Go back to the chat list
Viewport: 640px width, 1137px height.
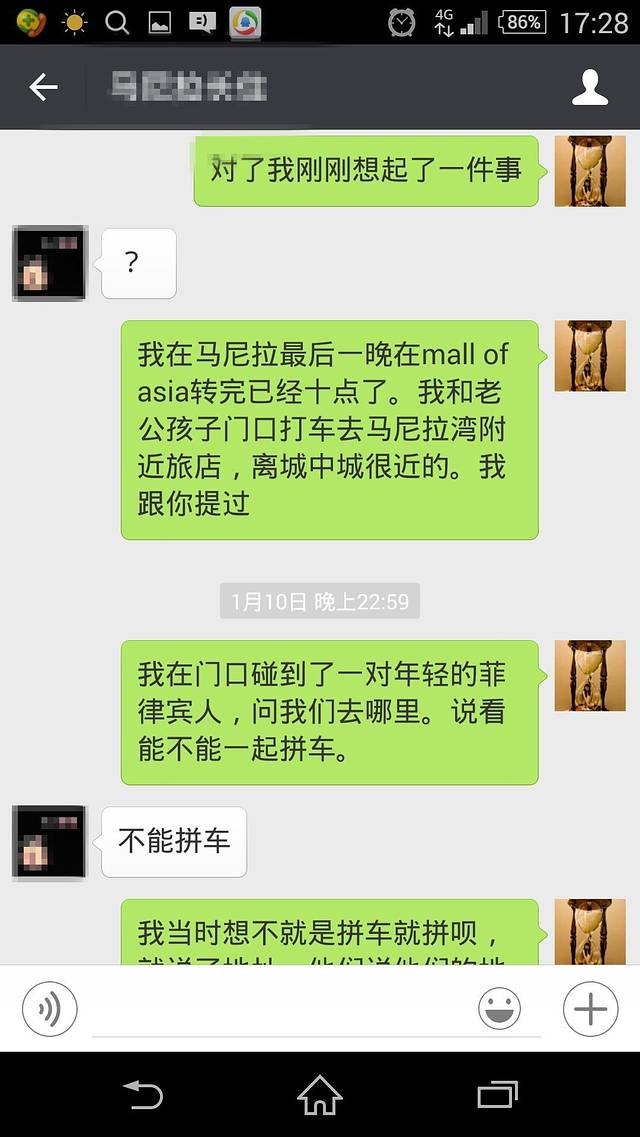(43, 88)
